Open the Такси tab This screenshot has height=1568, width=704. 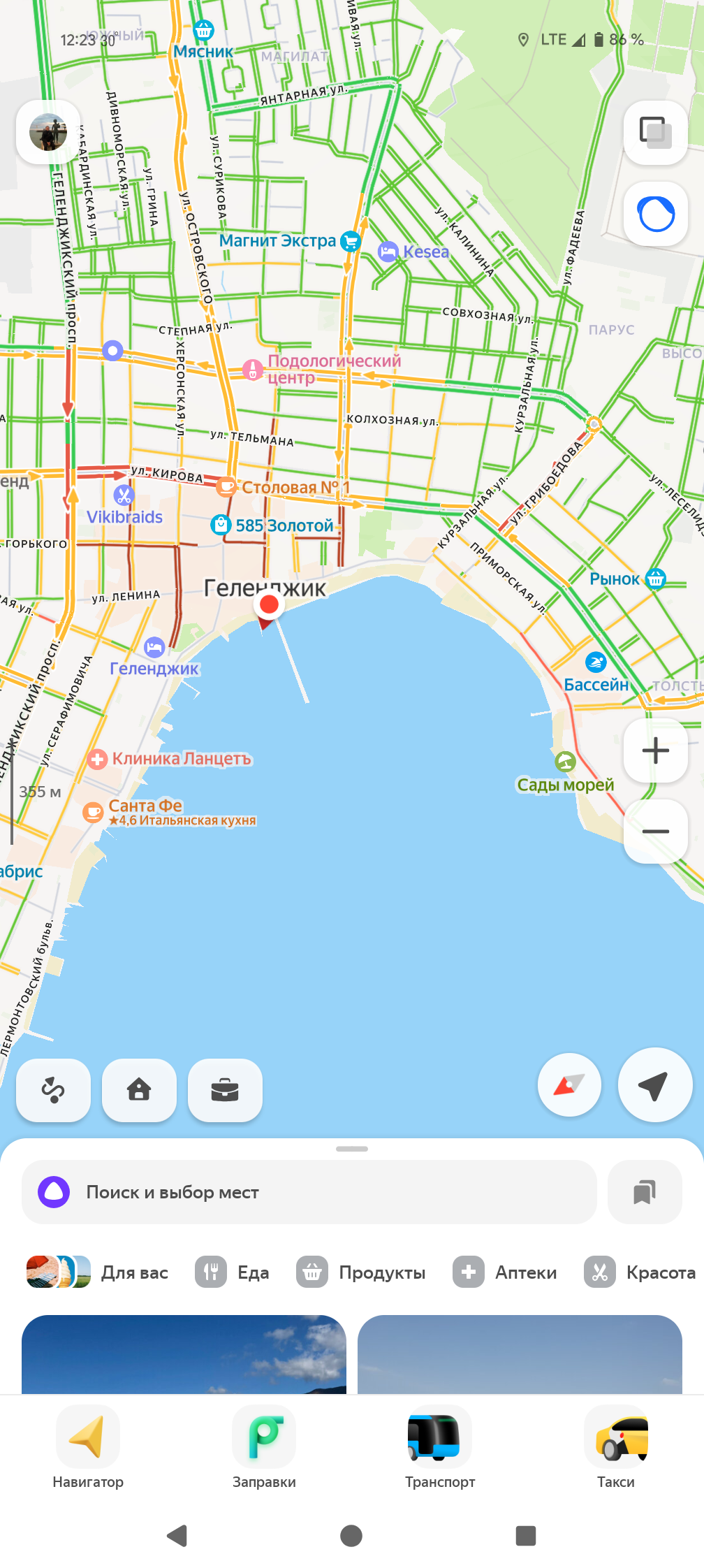click(x=616, y=1448)
